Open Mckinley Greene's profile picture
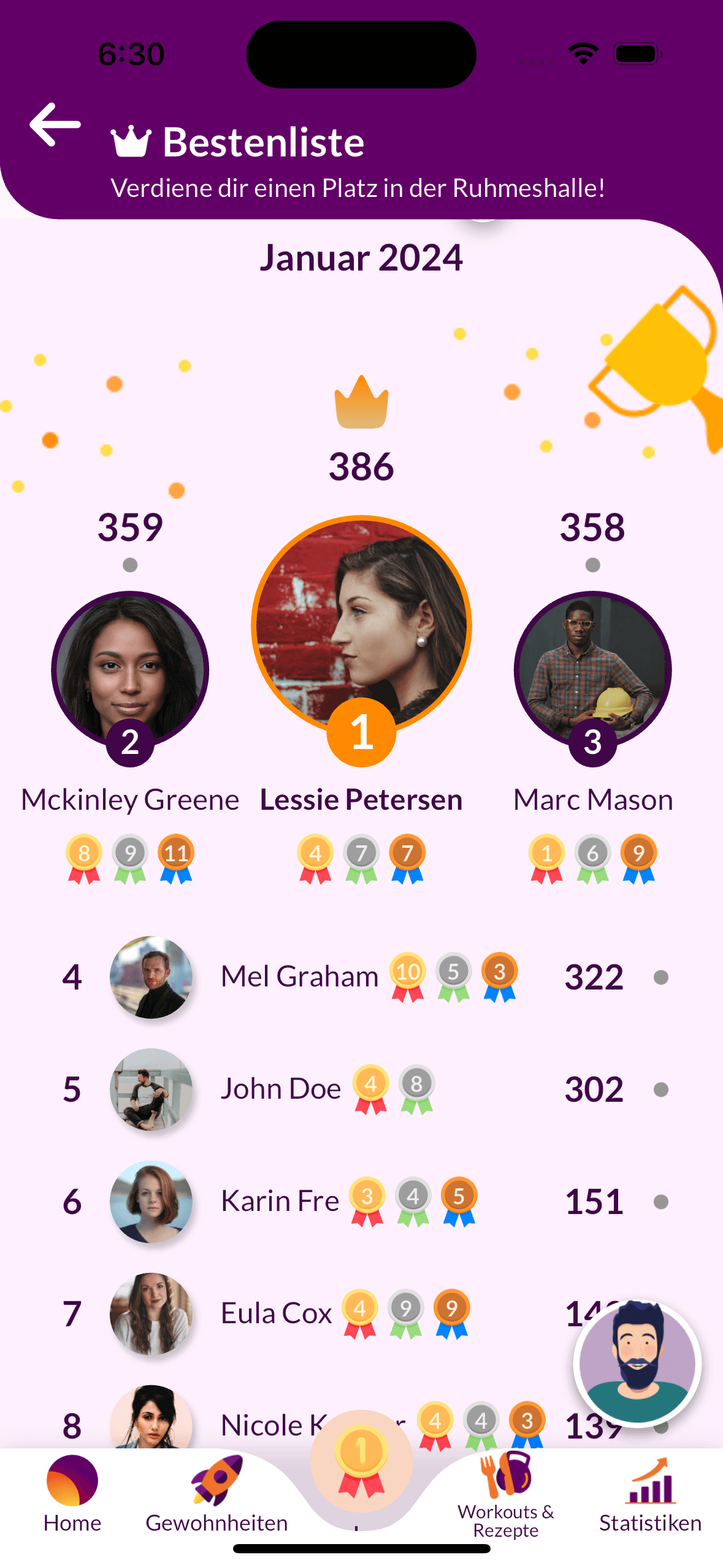723x1568 pixels. point(130,669)
